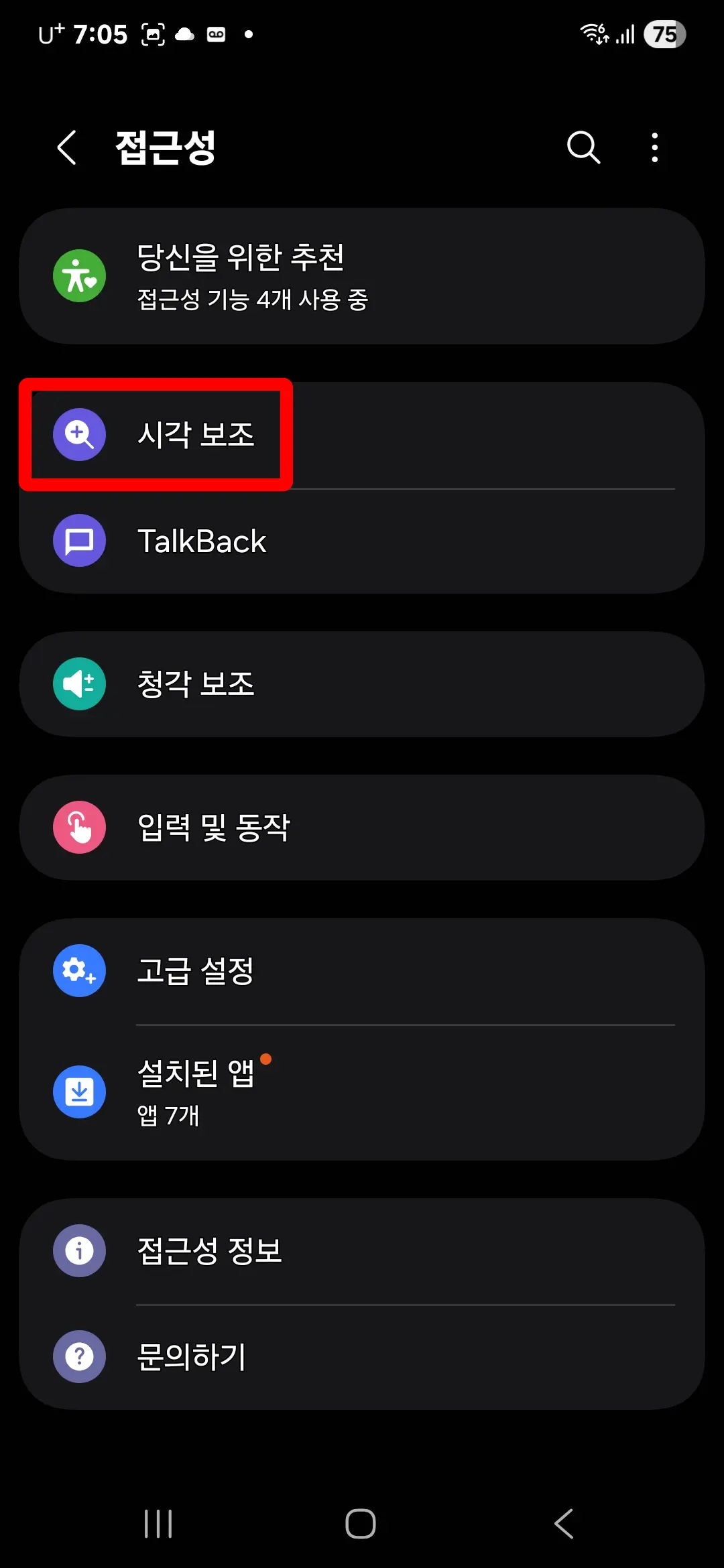Click the green accessibility recommendation figure icon

(79, 275)
